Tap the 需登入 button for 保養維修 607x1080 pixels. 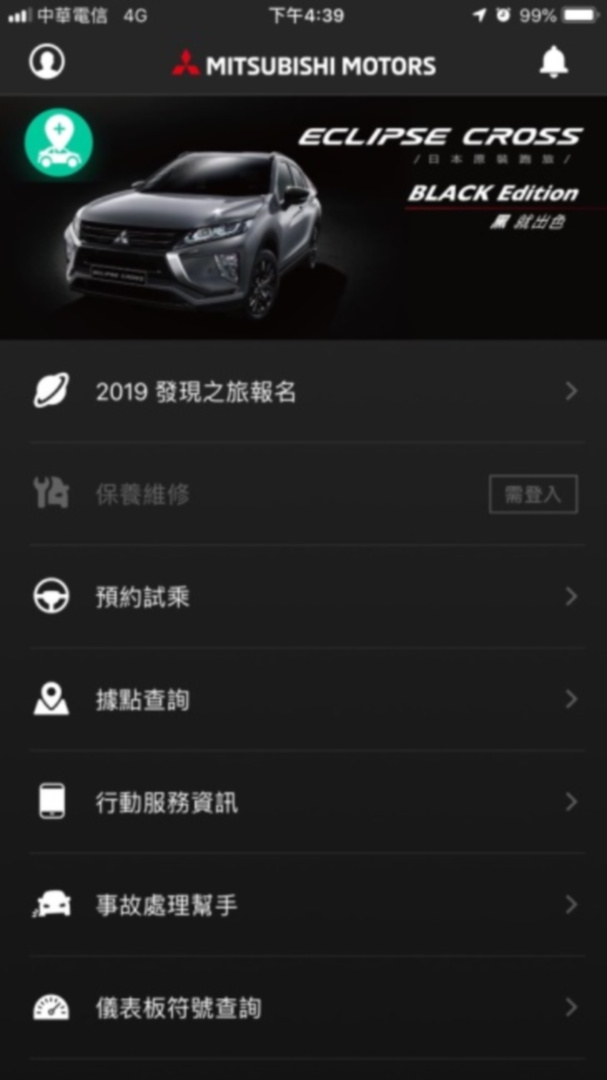(533, 495)
